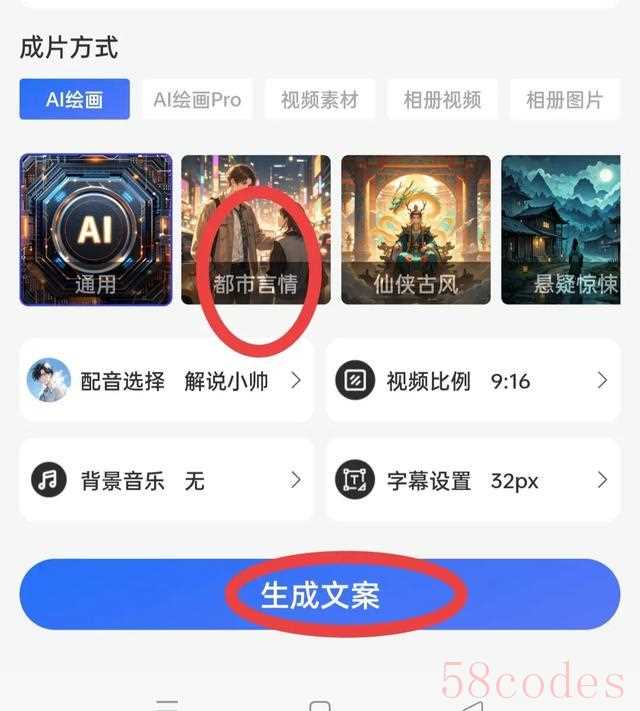This screenshot has width=640, height=711.
Task: Choose the 仙侠古风 style card
Action: 416,230
